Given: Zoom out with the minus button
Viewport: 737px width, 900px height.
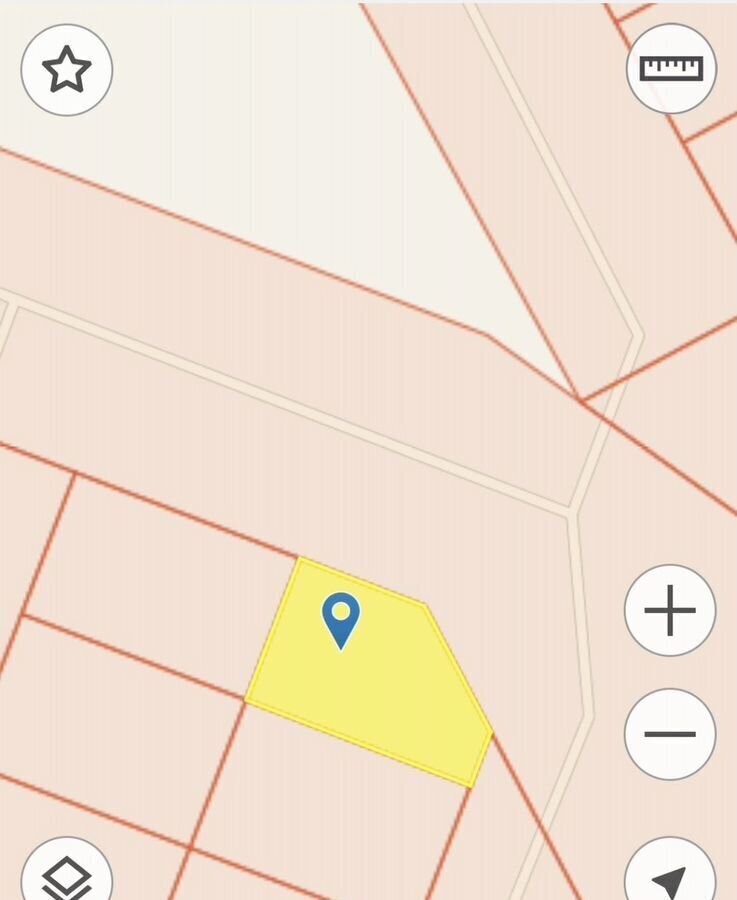Looking at the screenshot, I should (x=670, y=733).
